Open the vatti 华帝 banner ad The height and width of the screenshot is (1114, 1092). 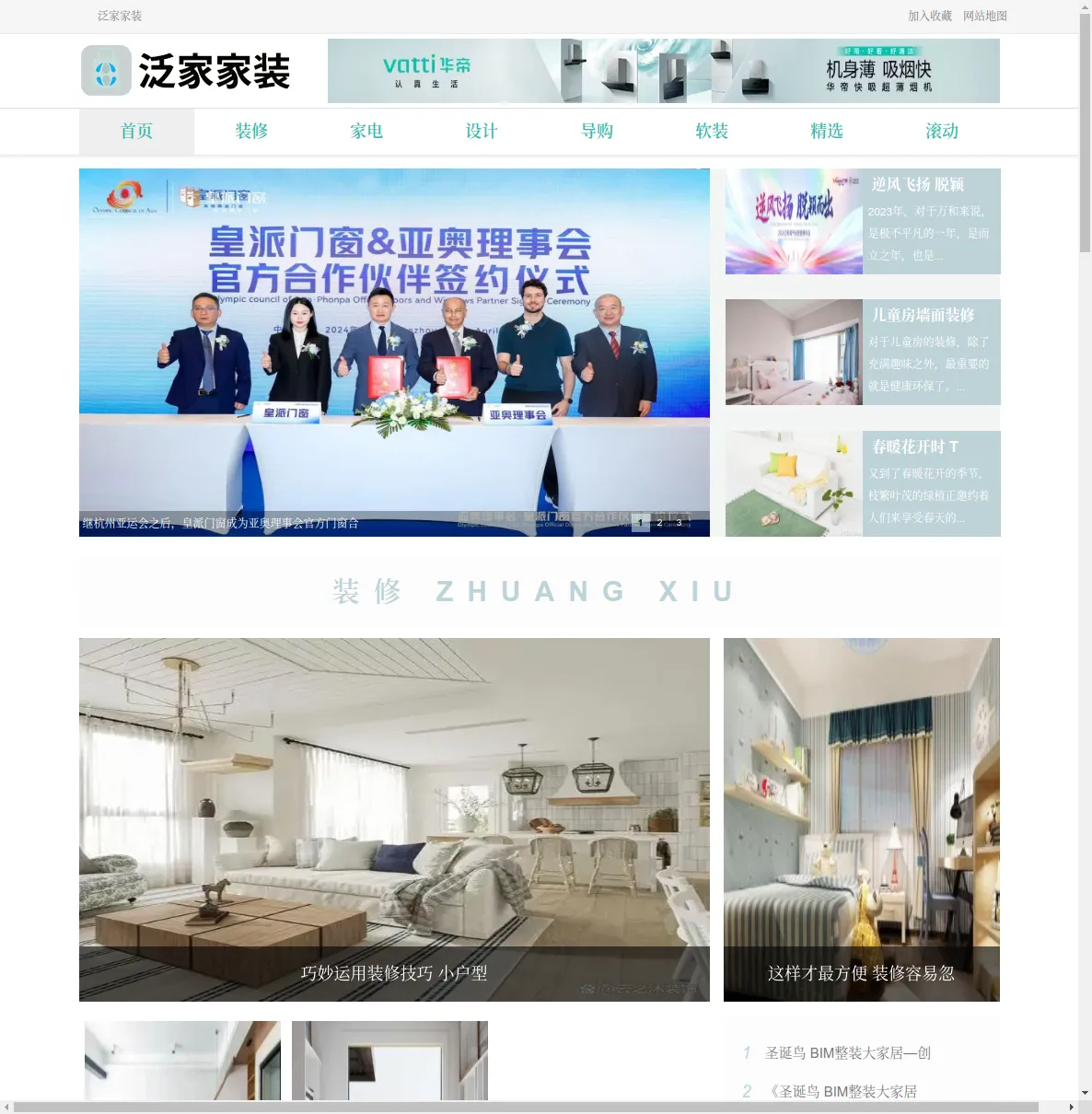coord(663,71)
